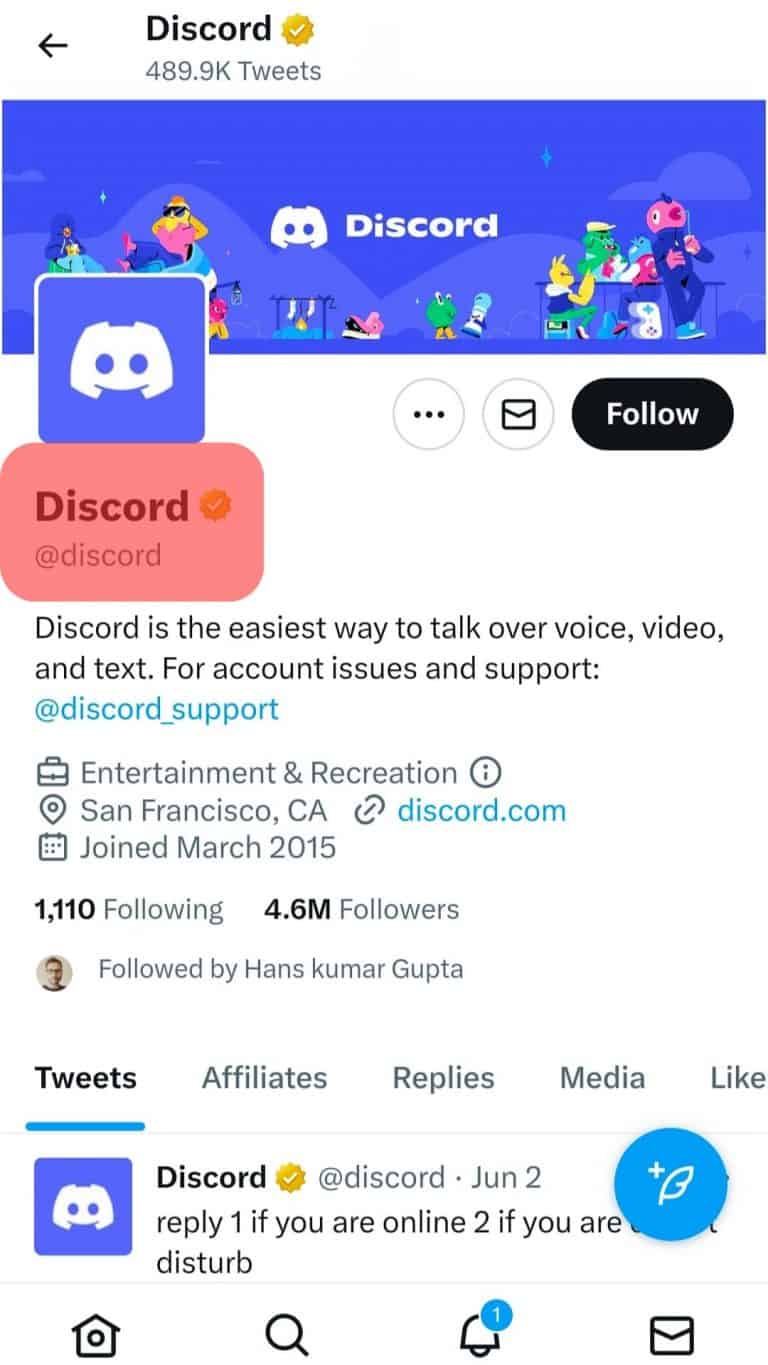
Task: Check the 1,110 Following list
Action: click(x=128, y=908)
